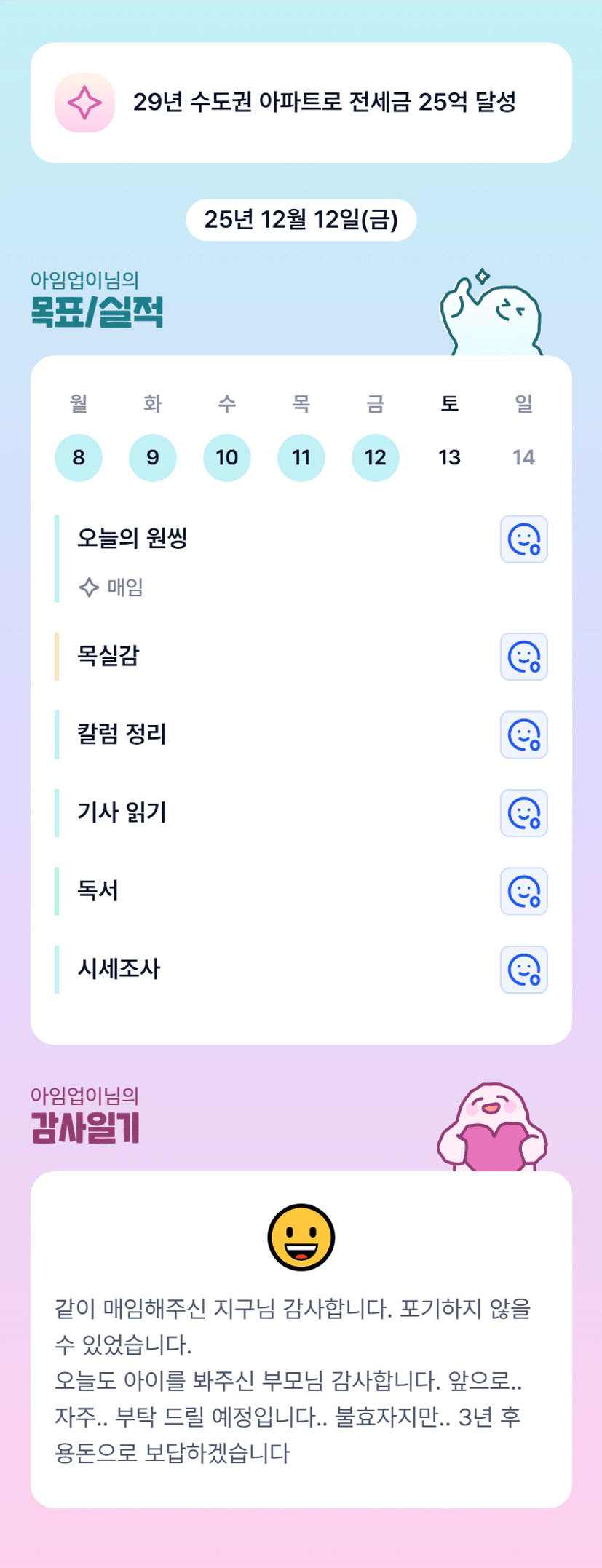Go to Thursday the 11th
Viewport: 602px width, 1568px height.
301,458
